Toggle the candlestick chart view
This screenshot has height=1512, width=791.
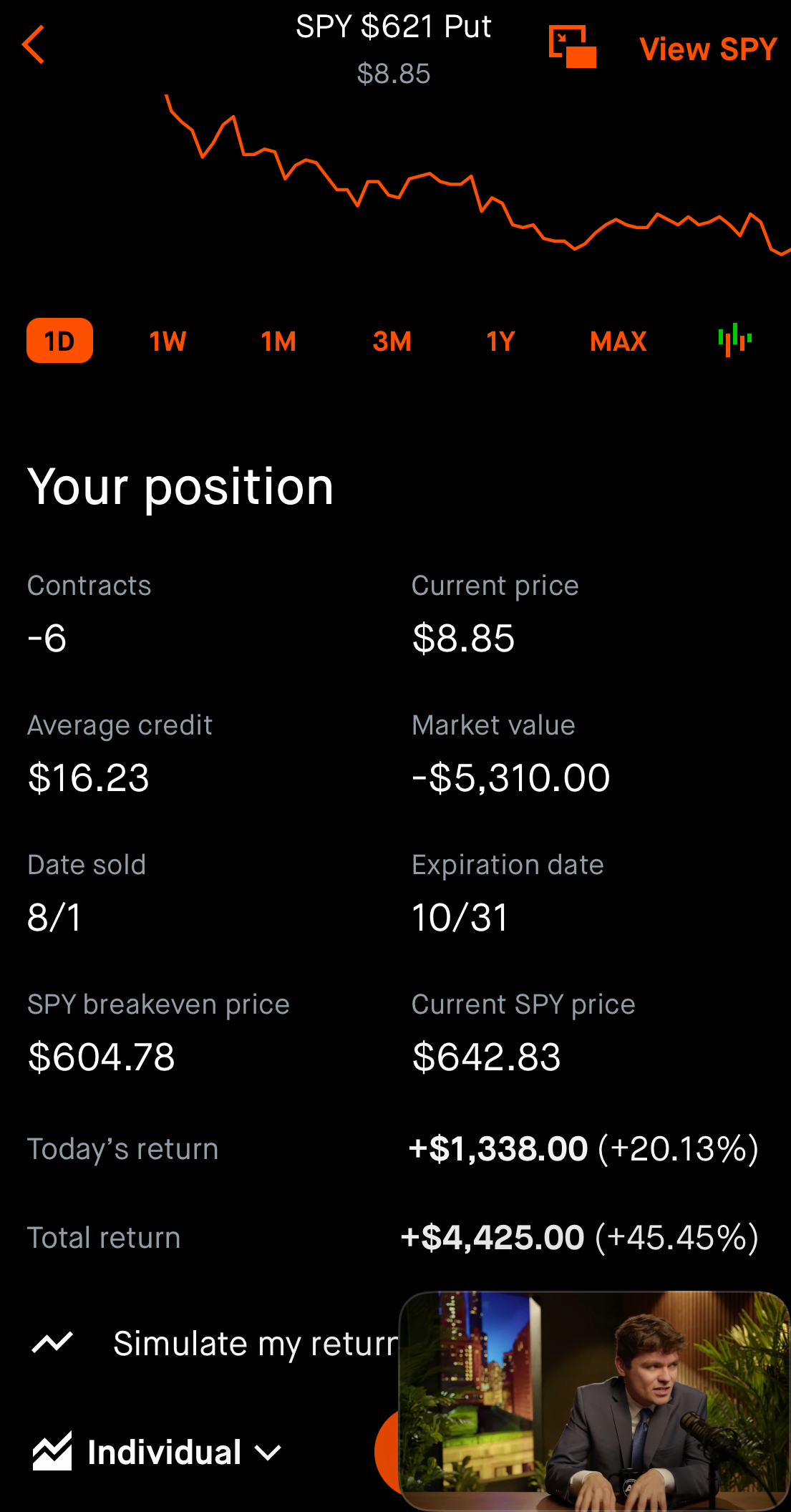click(x=734, y=340)
